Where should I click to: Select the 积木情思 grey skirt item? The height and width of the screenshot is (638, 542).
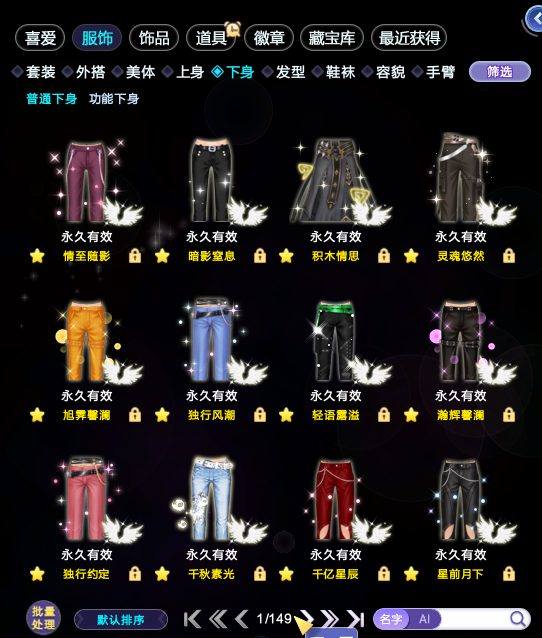(x=335, y=181)
